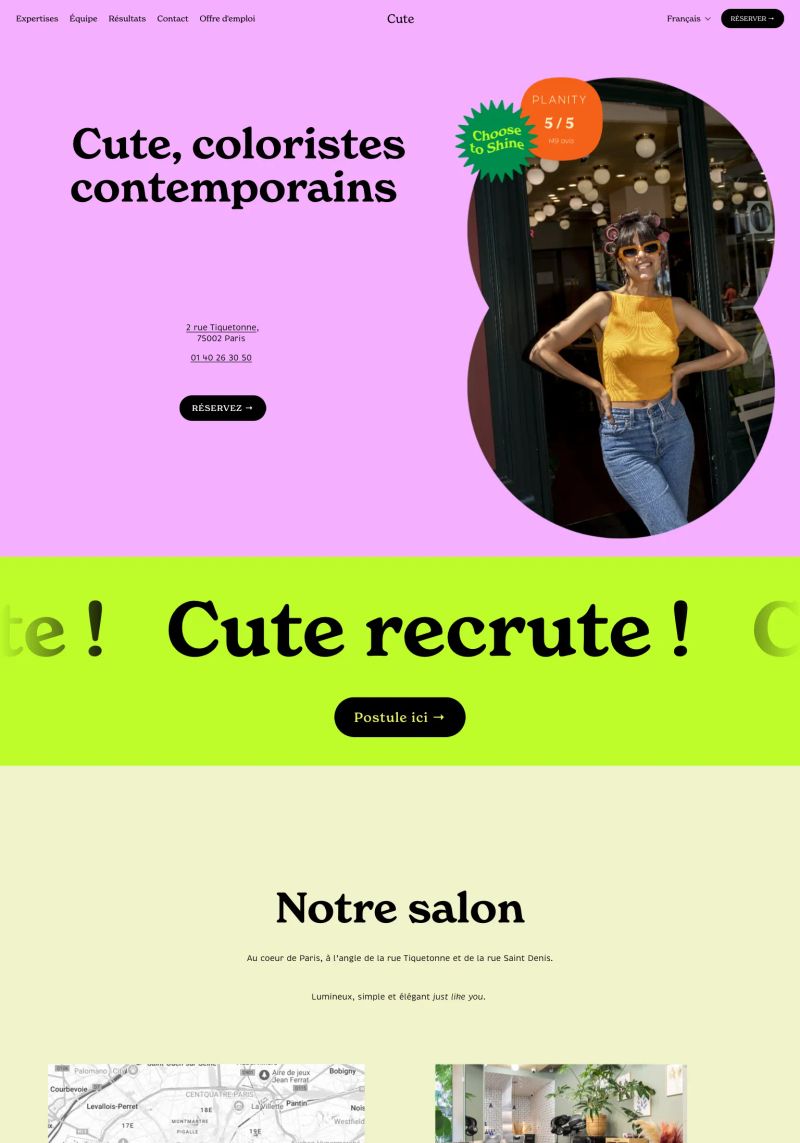This screenshot has height=1143, width=800.
Task: Go to the Équipe section
Action: click(x=83, y=19)
